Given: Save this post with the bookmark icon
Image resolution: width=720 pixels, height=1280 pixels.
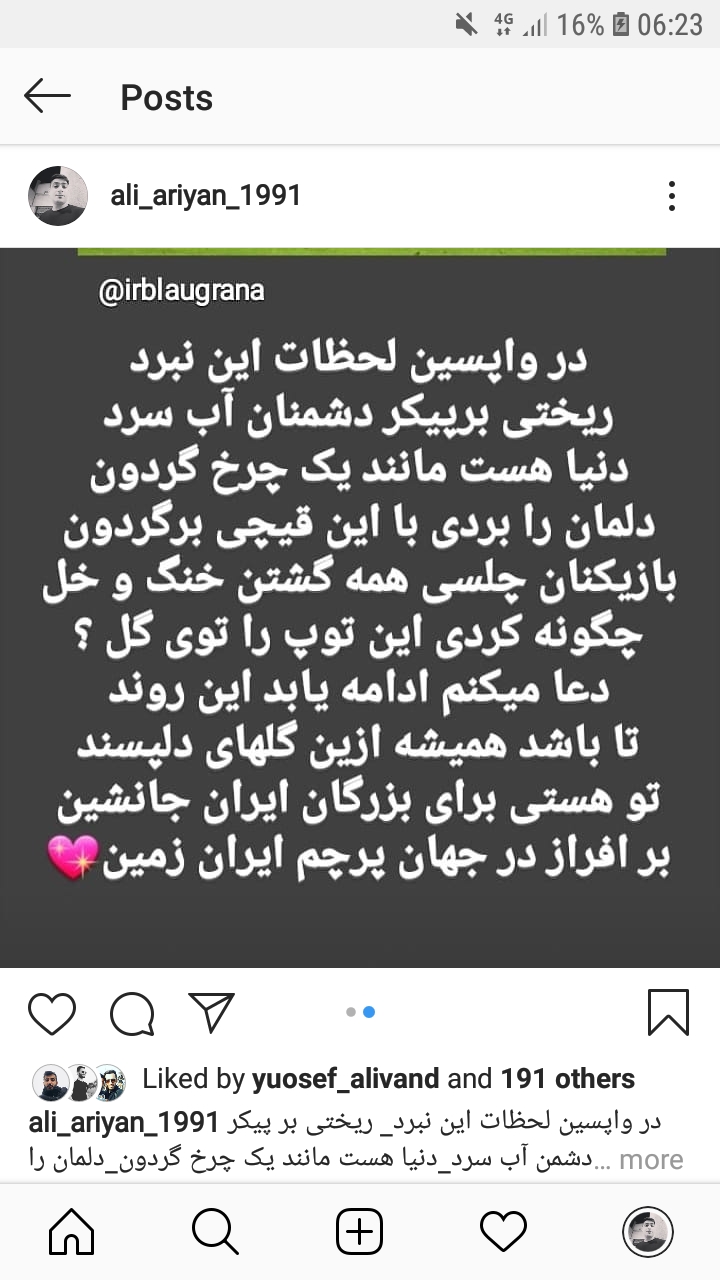Looking at the screenshot, I should [x=668, y=1012].
